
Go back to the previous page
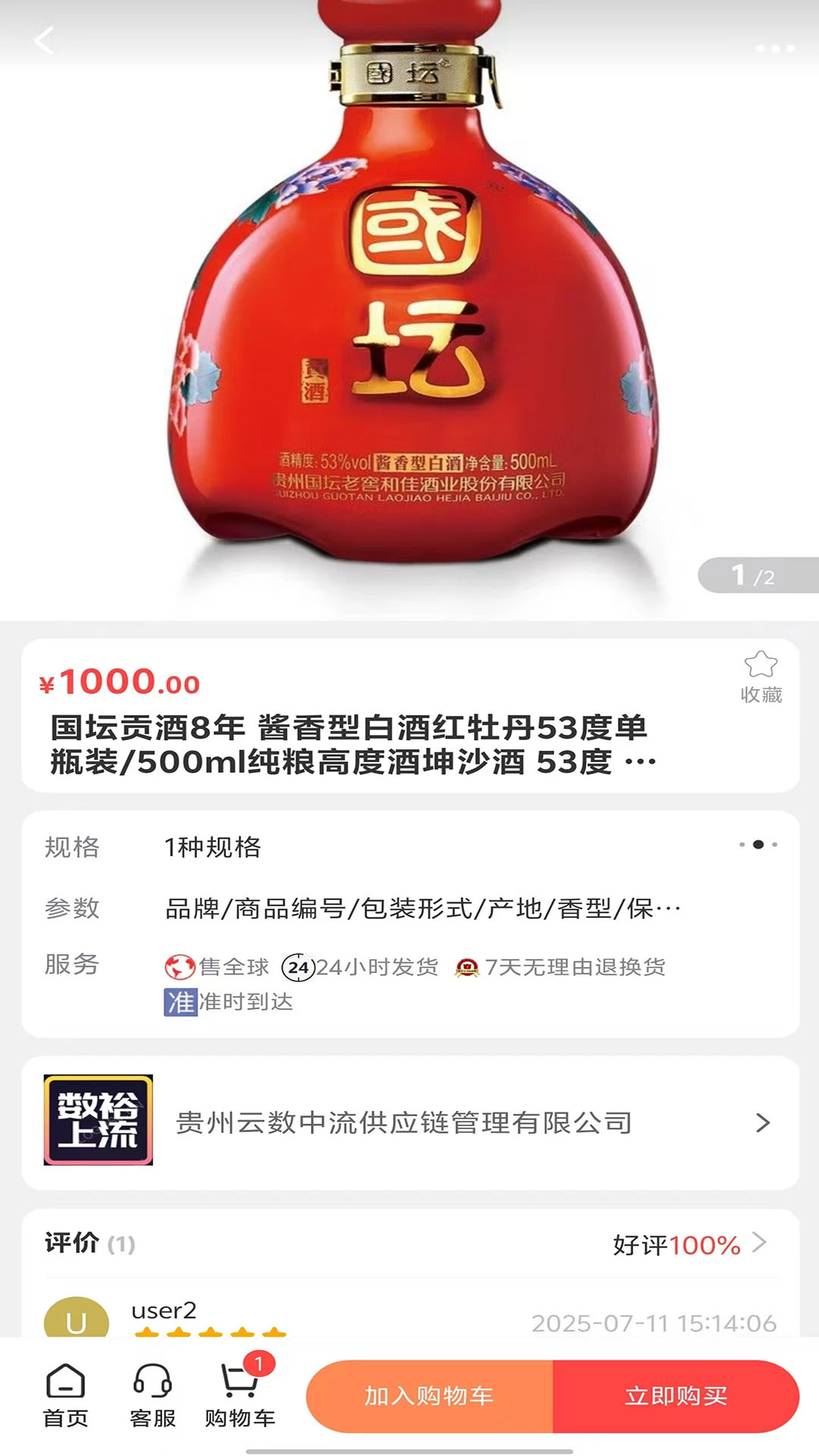[44, 41]
